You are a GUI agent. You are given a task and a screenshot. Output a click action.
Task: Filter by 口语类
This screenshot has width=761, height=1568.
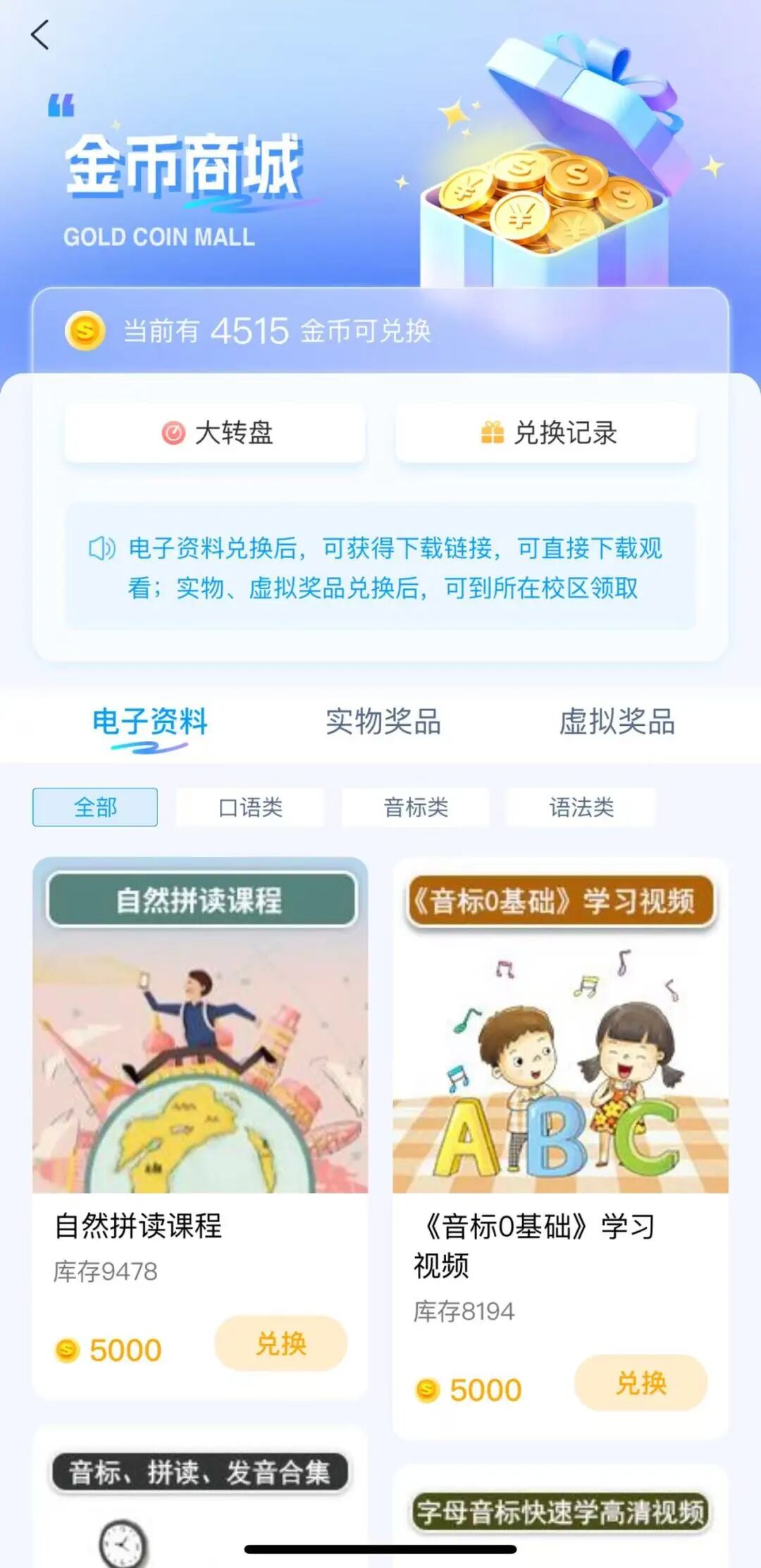(250, 807)
